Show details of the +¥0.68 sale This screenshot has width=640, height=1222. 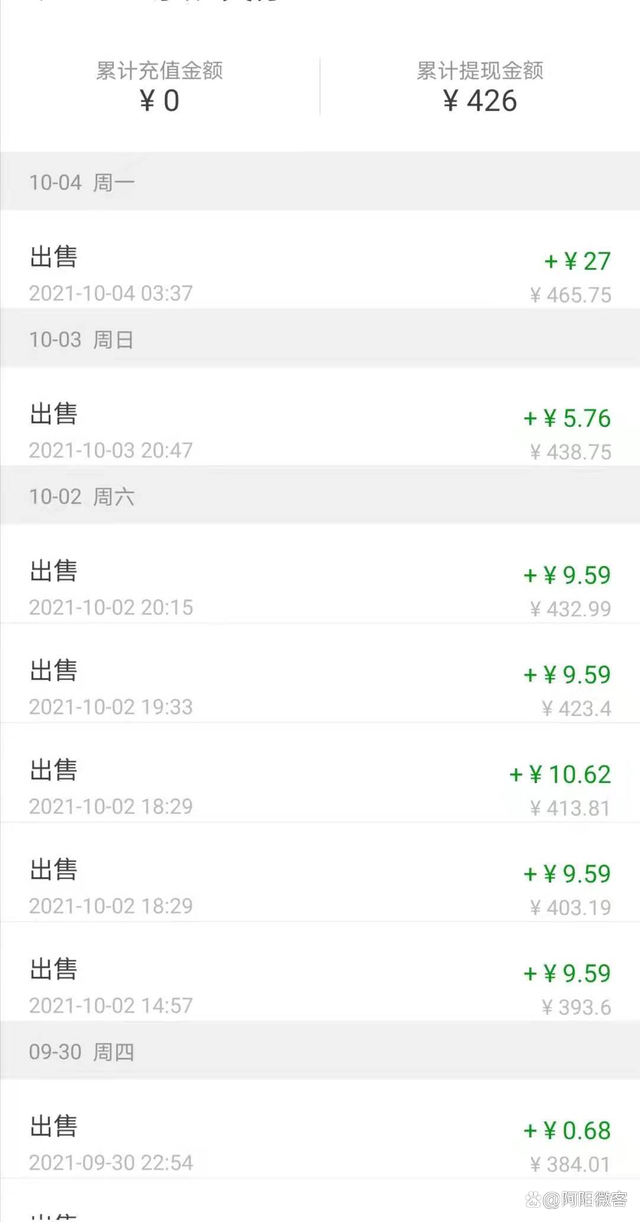[x=320, y=1144]
